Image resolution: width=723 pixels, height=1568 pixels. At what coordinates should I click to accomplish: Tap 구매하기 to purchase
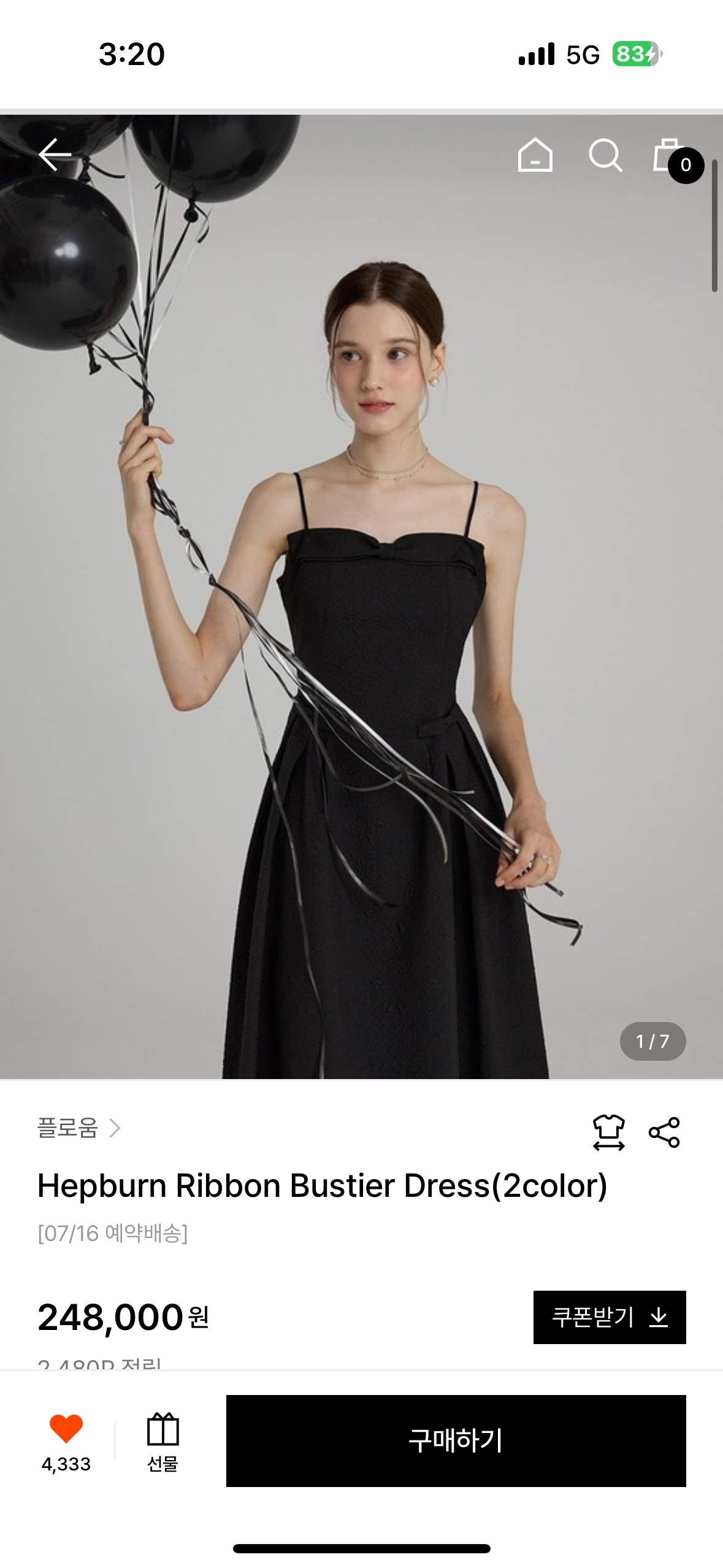[456, 1440]
